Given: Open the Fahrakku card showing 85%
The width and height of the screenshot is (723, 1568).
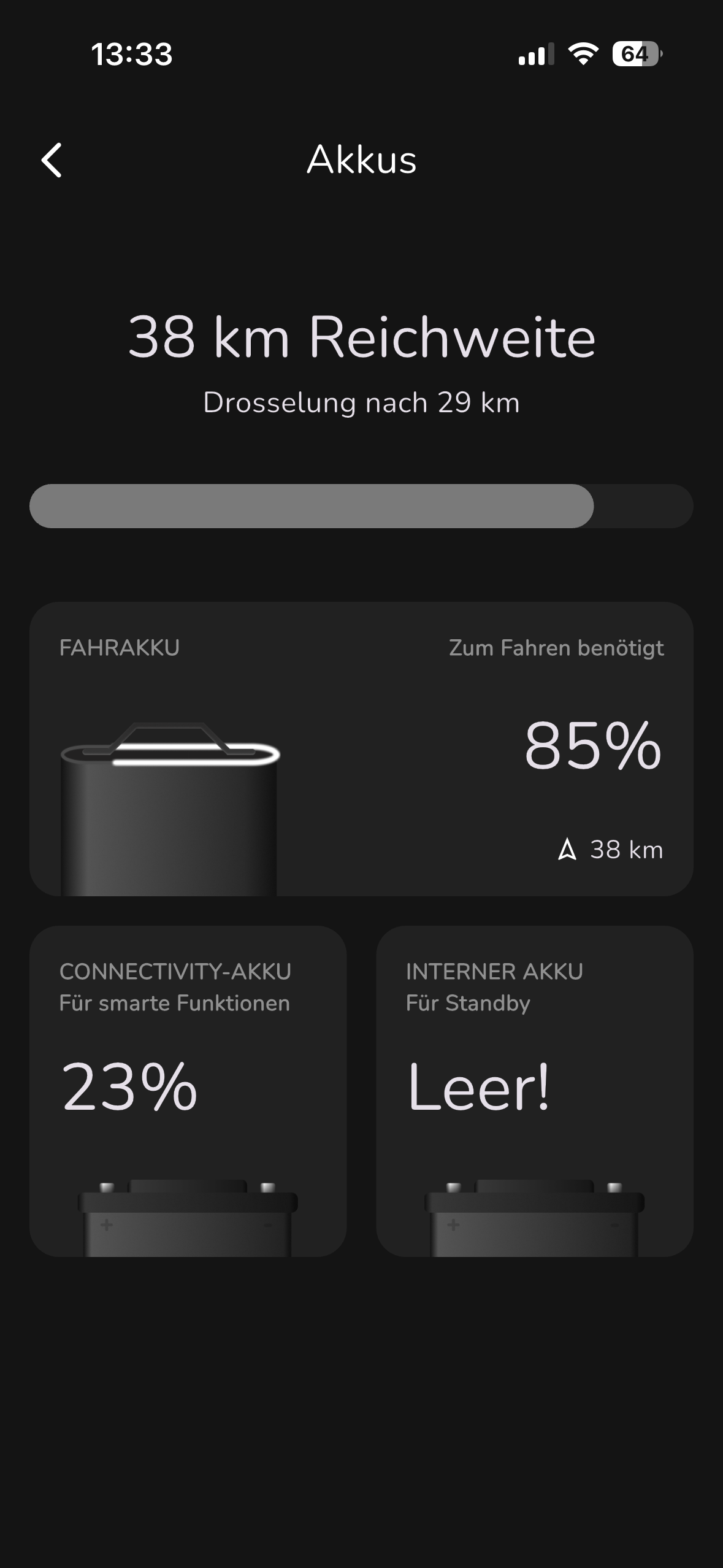Looking at the screenshot, I should 361,748.
